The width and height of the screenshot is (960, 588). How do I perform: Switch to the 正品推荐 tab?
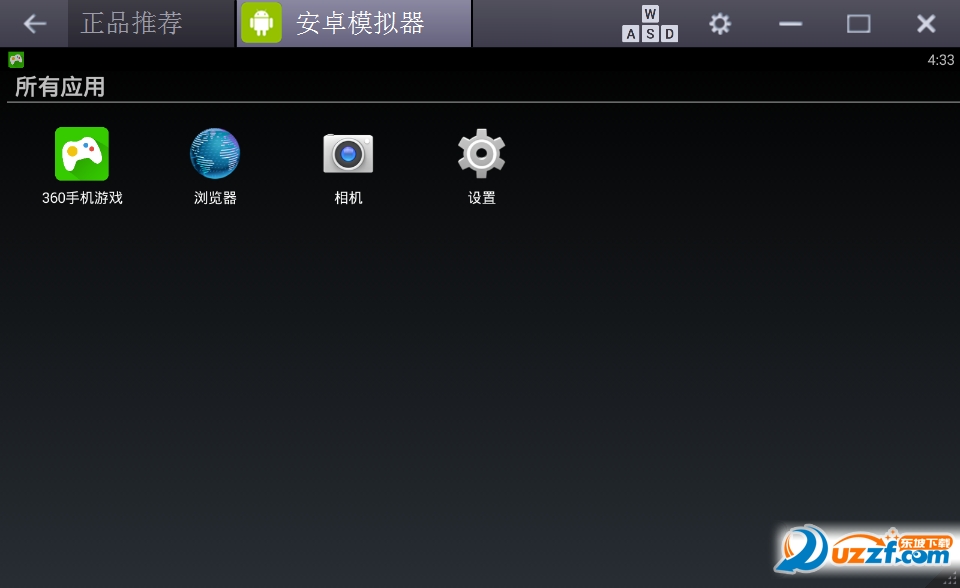[x=132, y=23]
